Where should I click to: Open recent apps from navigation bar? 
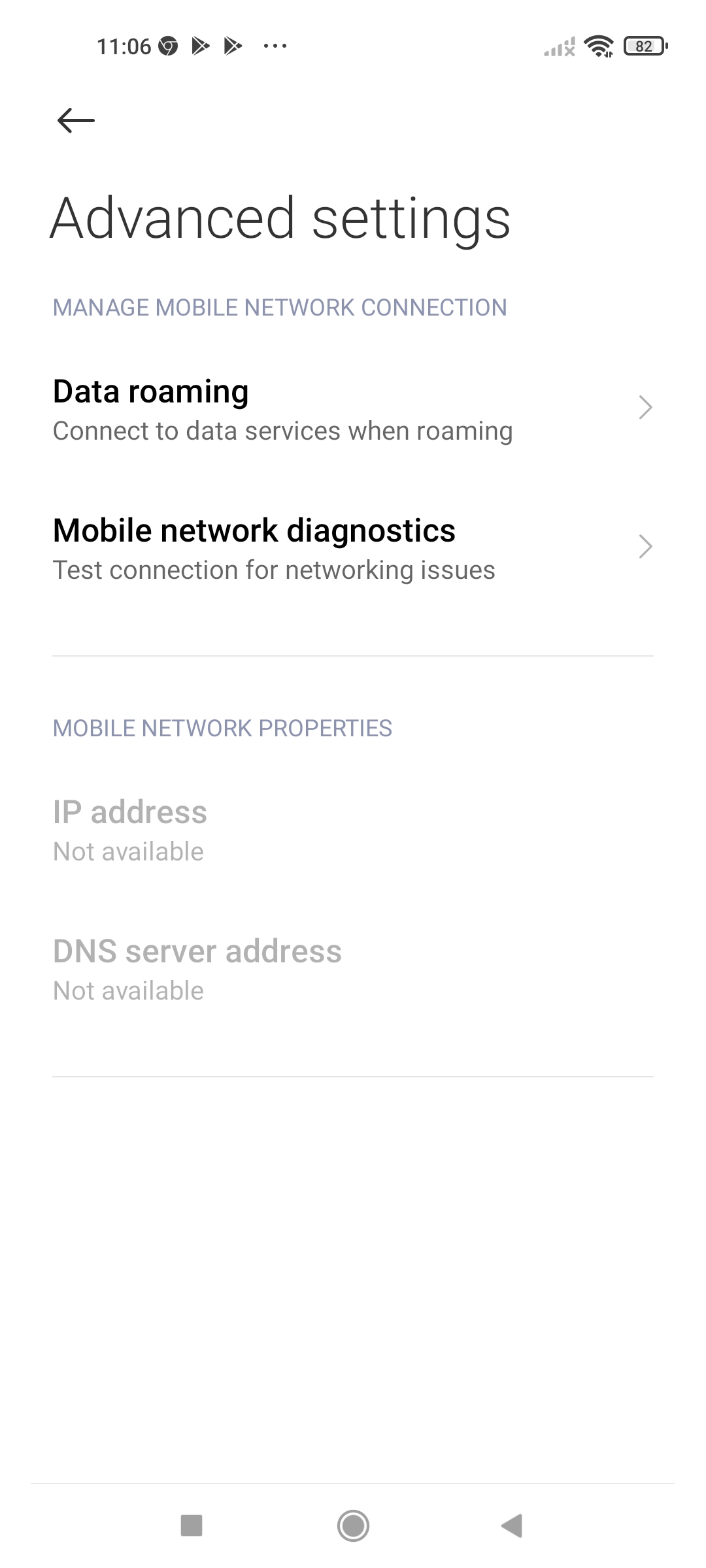pos(192,1526)
